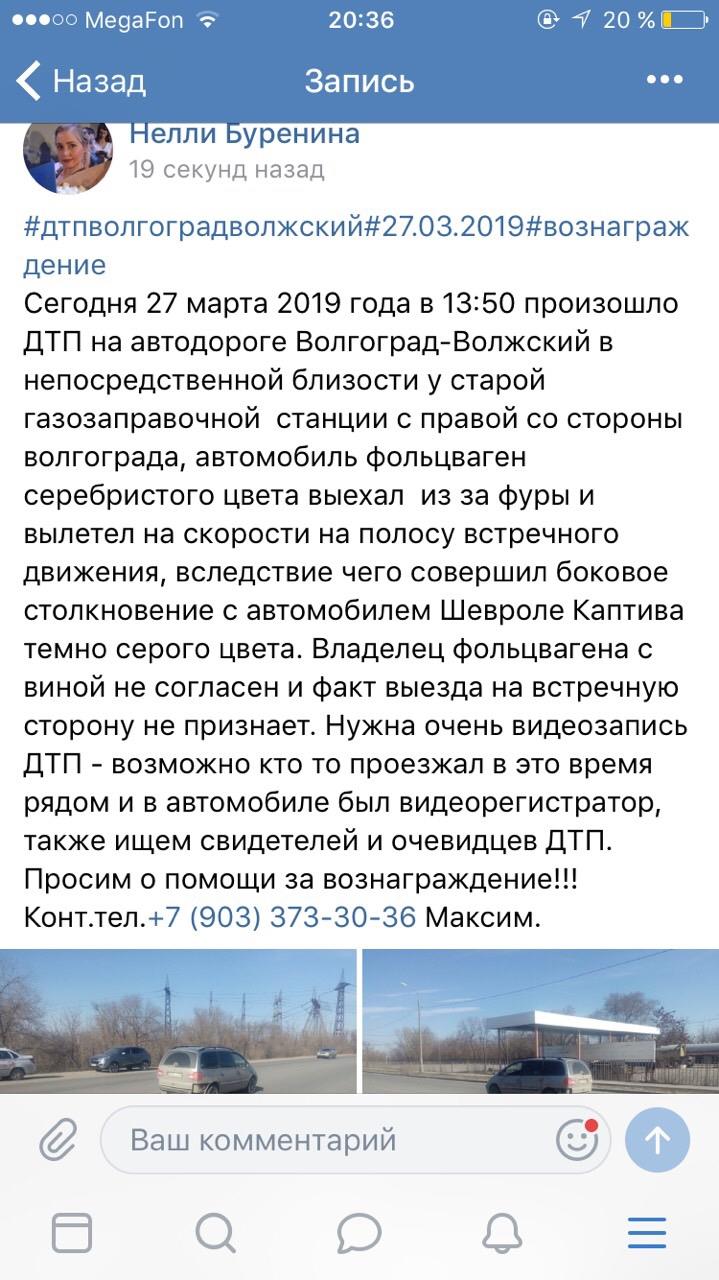Screen dimensions: 719x1280
Task: Call the phone number +7 (903) 373-30-36
Action: [282, 917]
